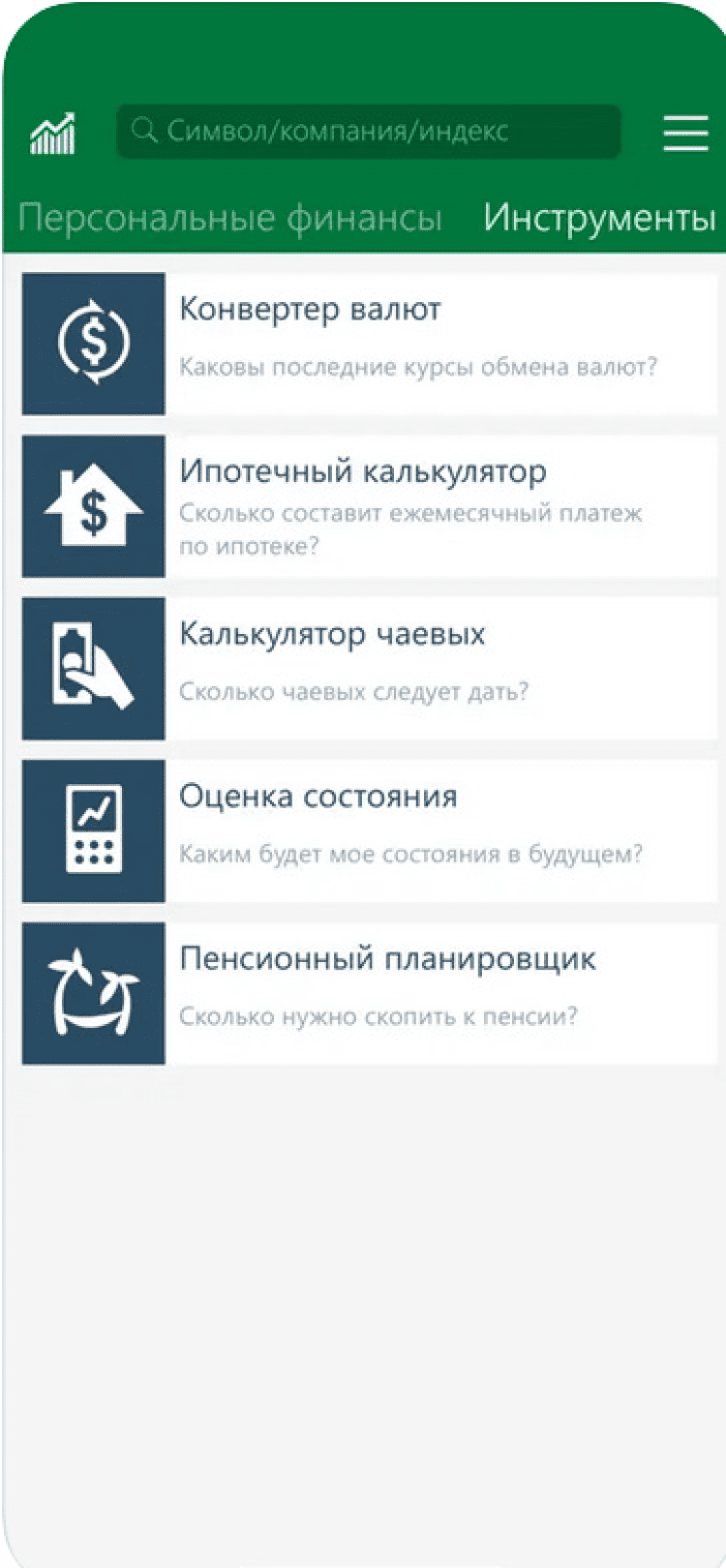Go to Оценка состояния
The height and width of the screenshot is (1568, 726).
[369, 831]
